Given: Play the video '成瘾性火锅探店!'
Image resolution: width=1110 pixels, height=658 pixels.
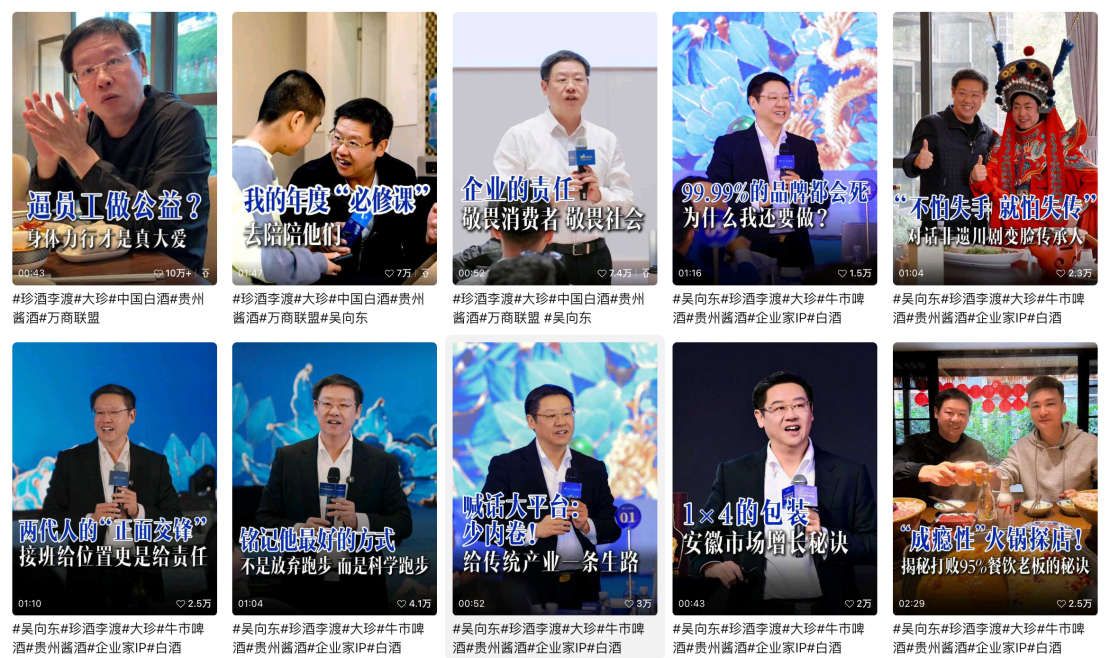Looking at the screenshot, I should 994,478.
